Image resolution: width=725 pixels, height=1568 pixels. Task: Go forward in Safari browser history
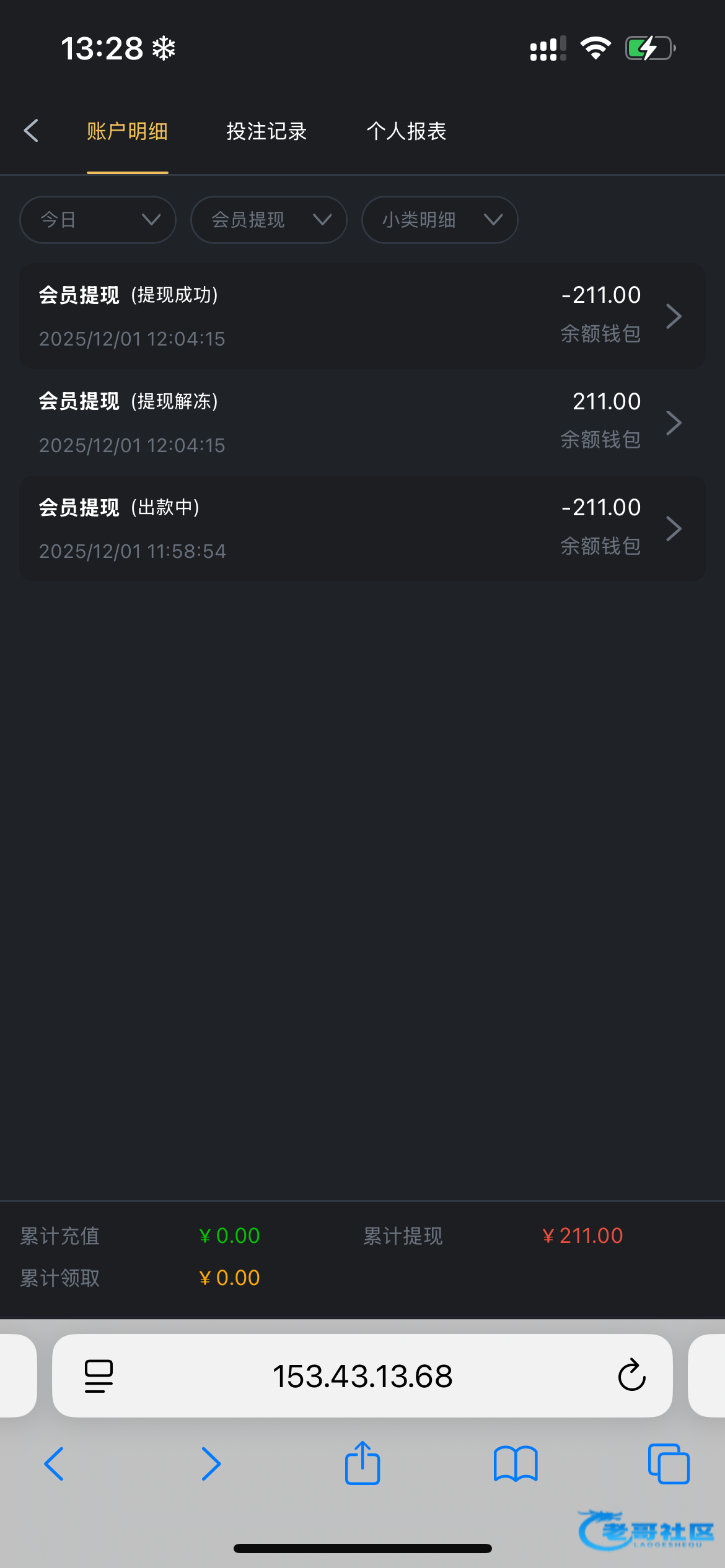point(211,1464)
